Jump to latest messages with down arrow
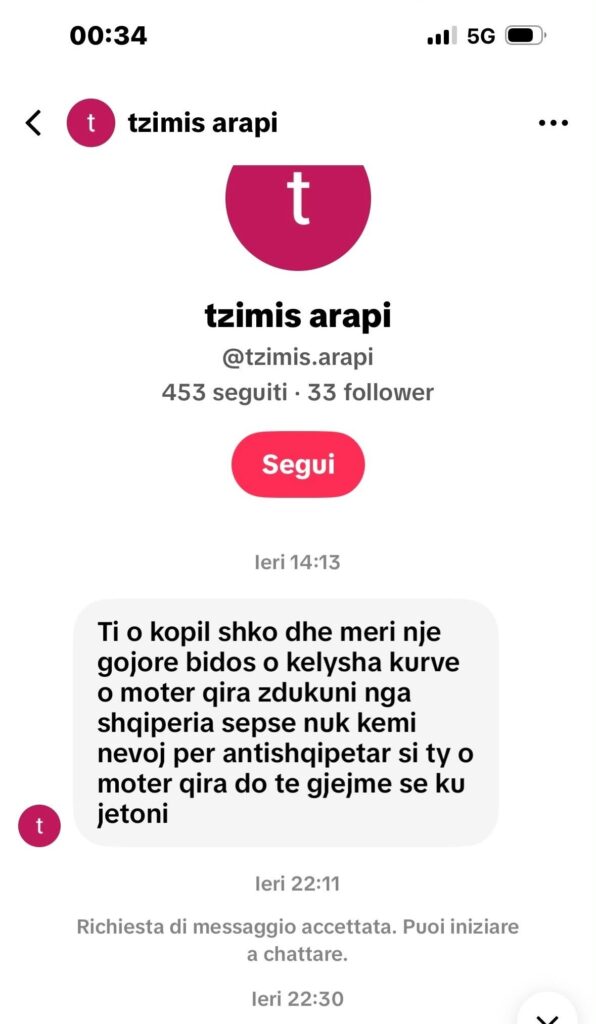Screen dimensions: 596x1024 (548, 1009)
